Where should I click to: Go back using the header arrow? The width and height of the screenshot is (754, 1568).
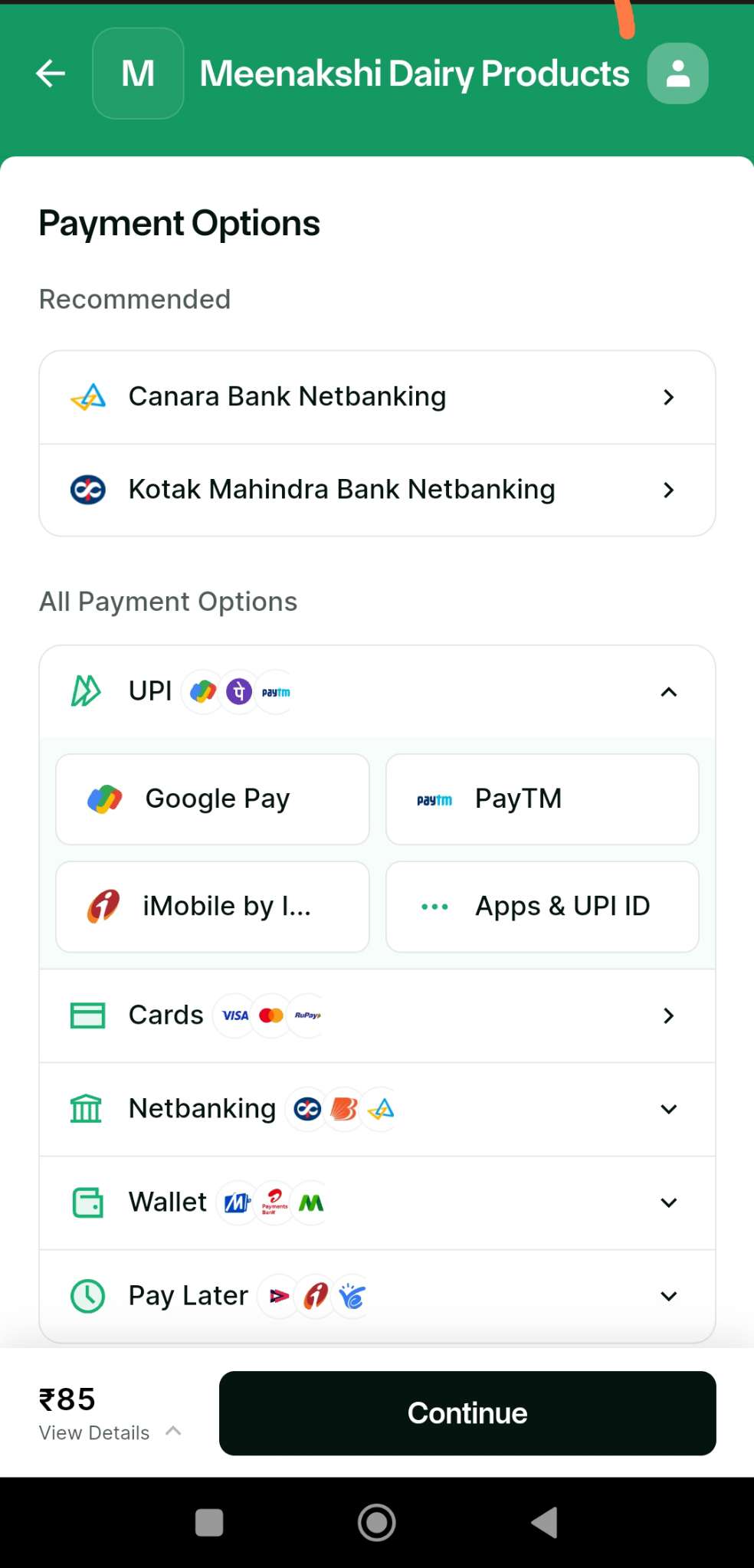[51, 74]
